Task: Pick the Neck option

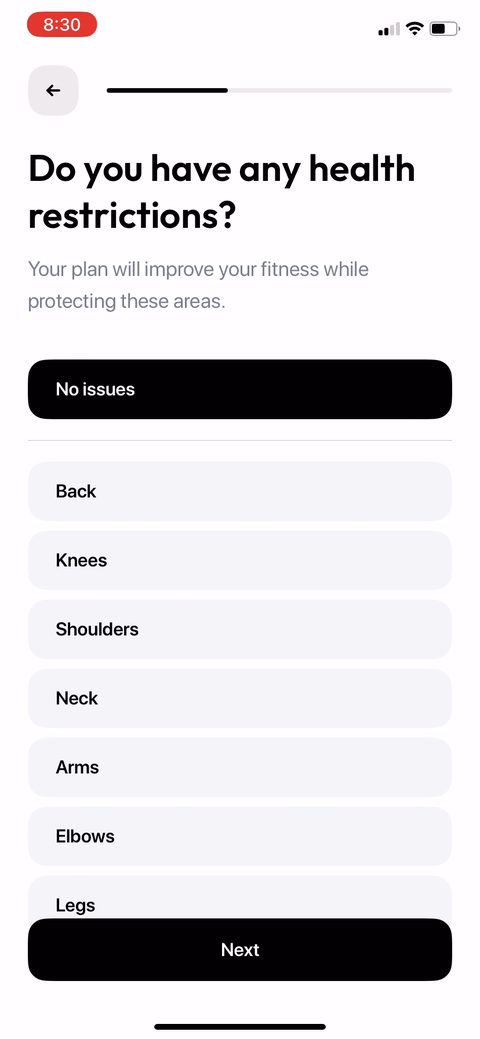Action: coord(240,698)
